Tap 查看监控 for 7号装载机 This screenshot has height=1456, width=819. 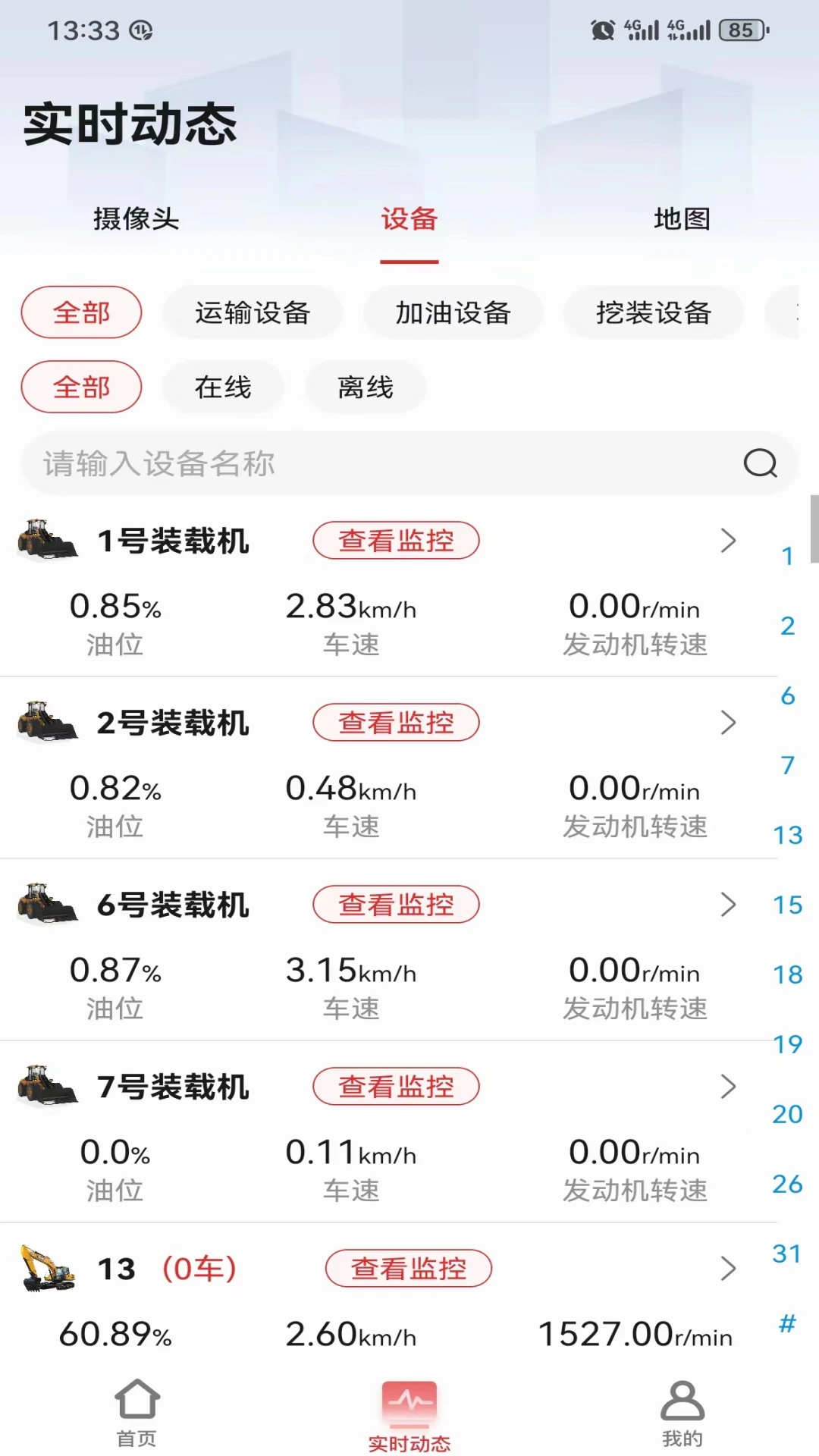tap(396, 1086)
